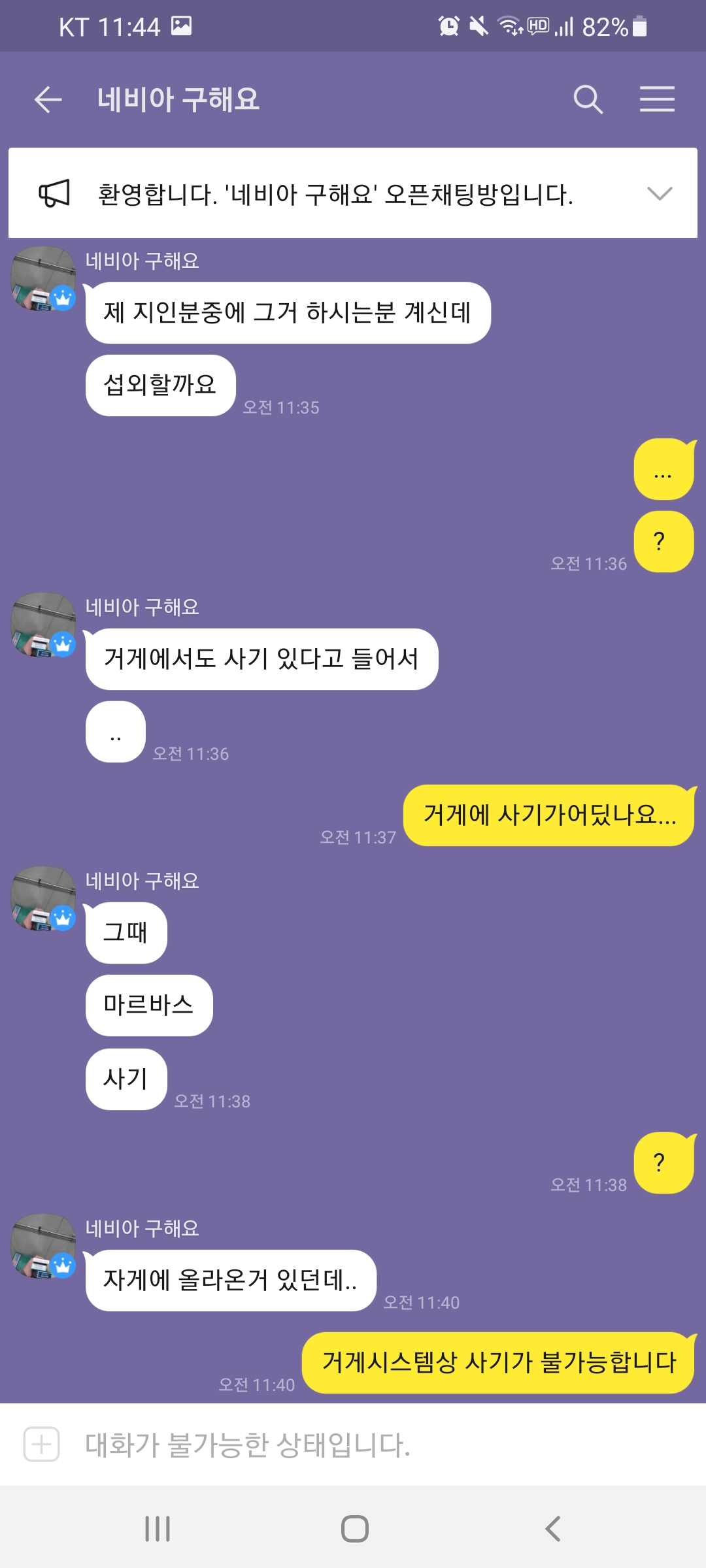Tap the system back navigation button
Image resolution: width=706 pixels, height=1568 pixels.
(552, 1529)
